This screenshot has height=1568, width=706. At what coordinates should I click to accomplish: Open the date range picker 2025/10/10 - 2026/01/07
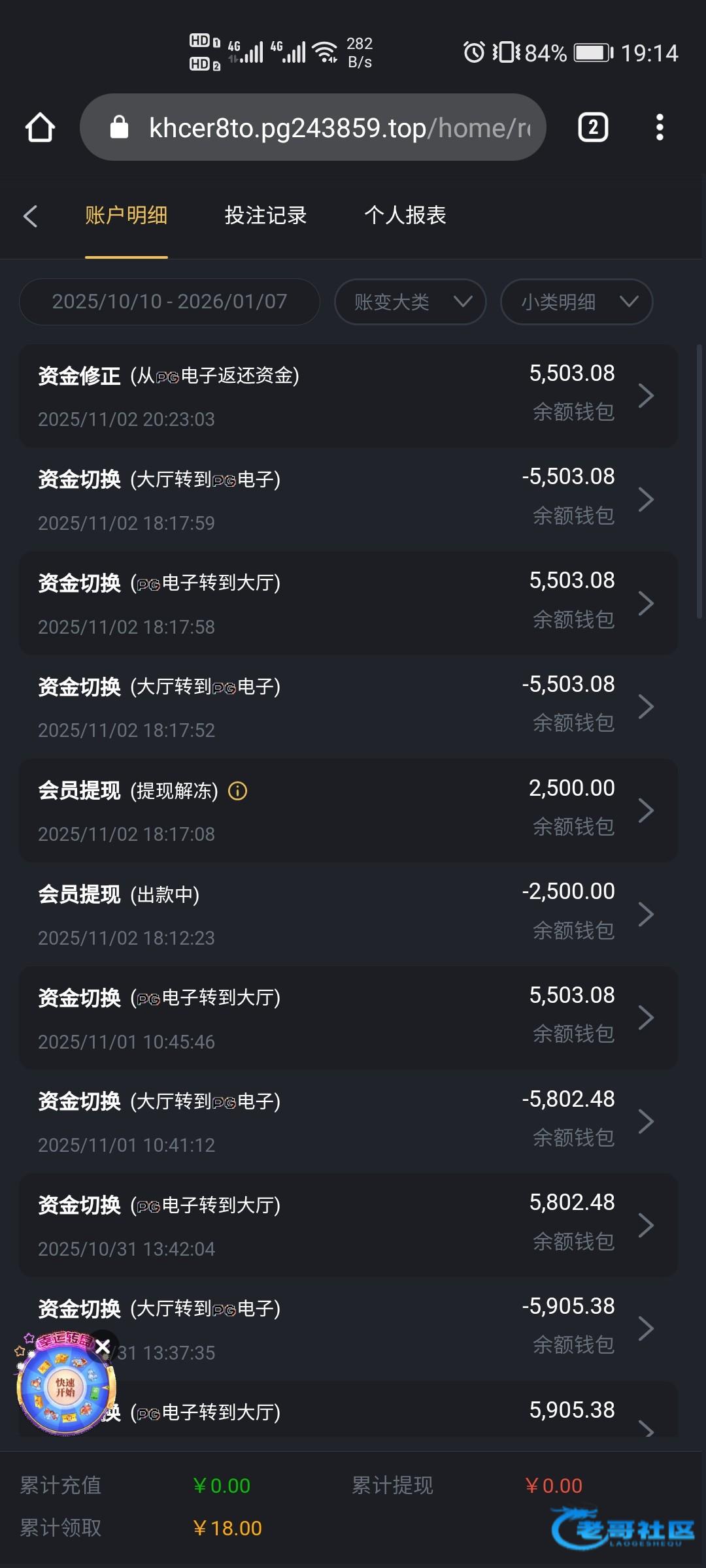169,302
